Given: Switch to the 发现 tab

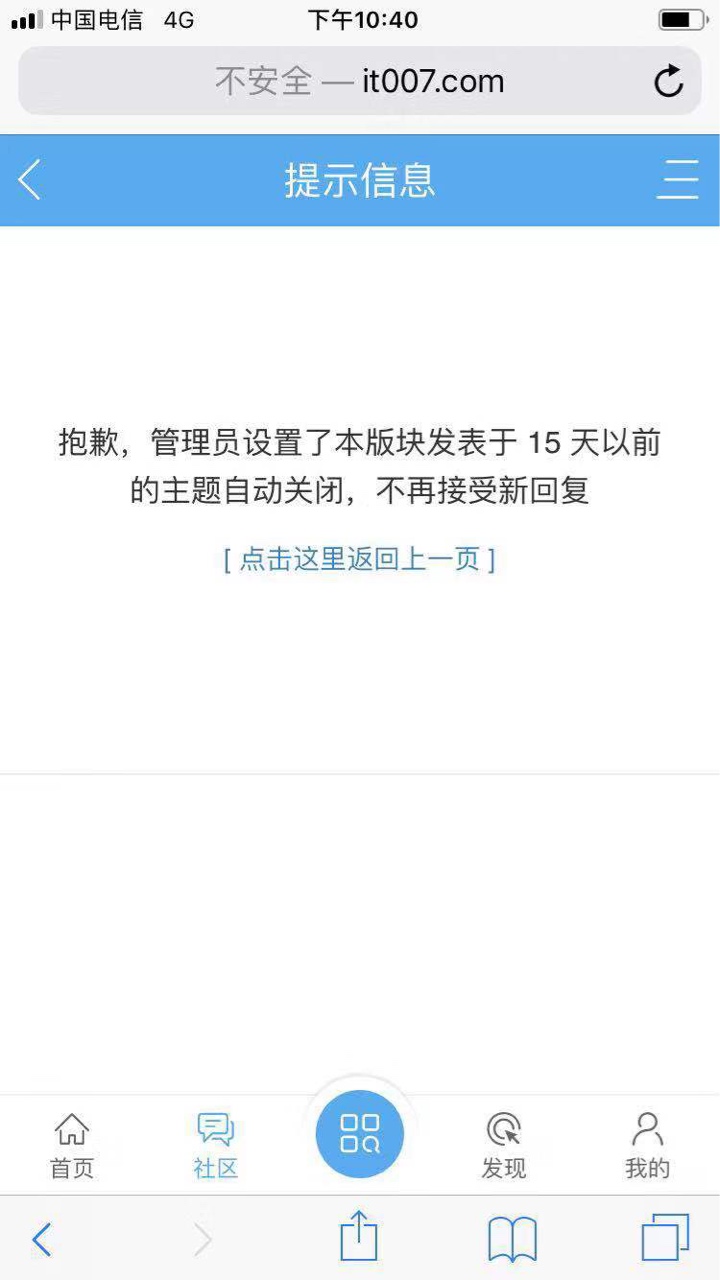Looking at the screenshot, I should coord(504,1146).
